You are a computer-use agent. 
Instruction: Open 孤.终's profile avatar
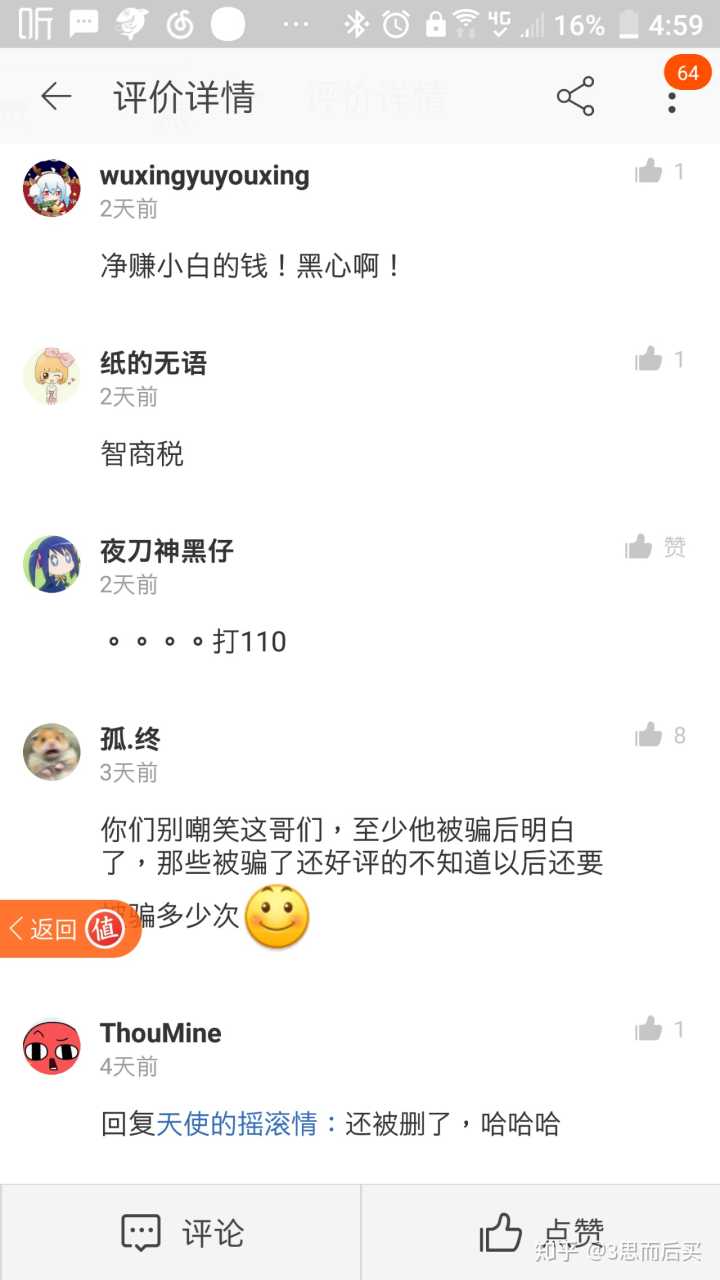[52, 752]
